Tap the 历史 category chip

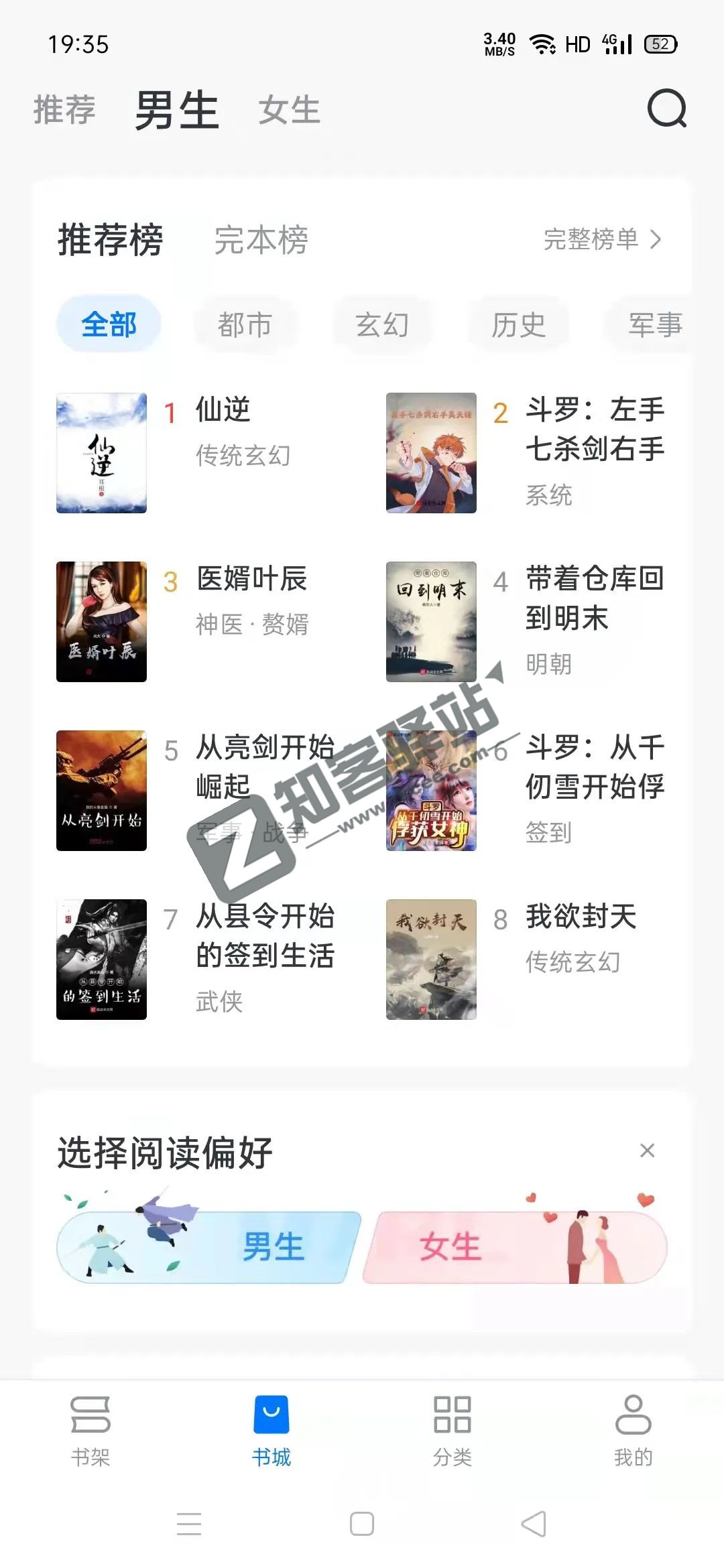click(518, 324)
